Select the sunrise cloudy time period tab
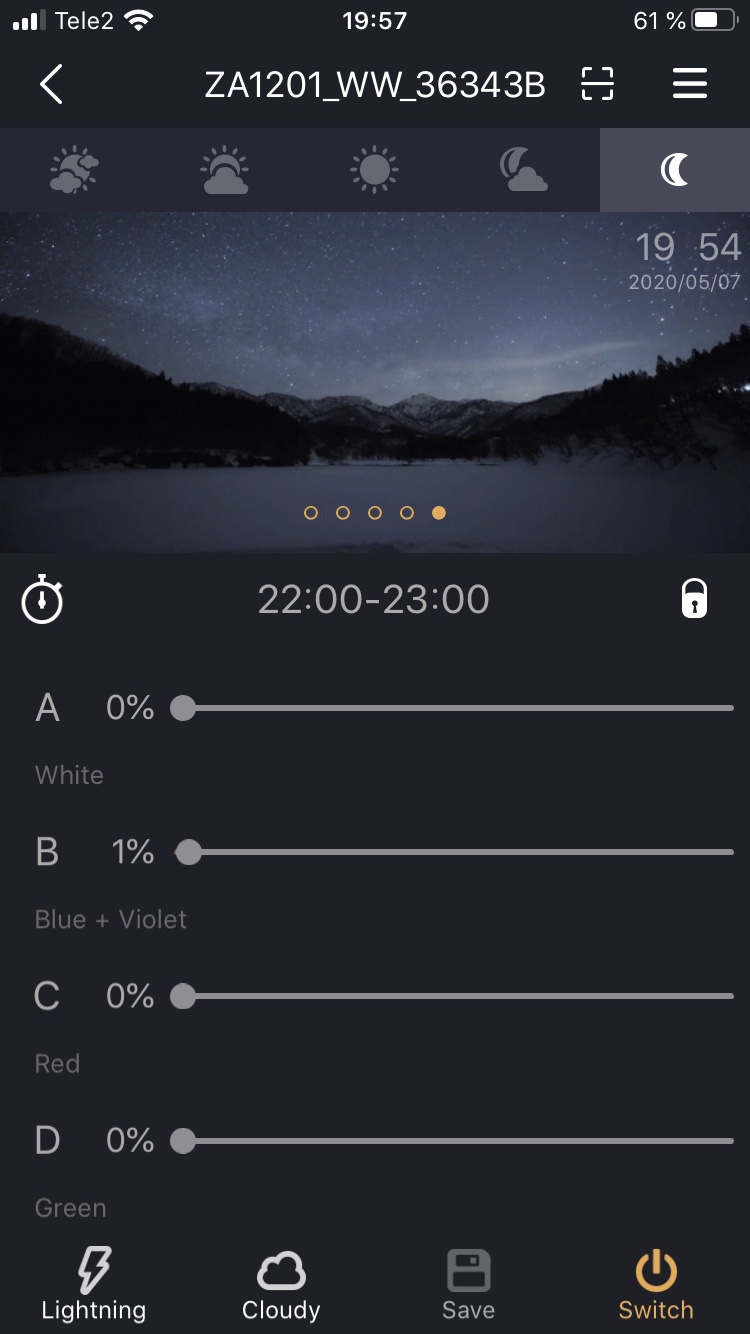750x1334 pixels. 75,170
